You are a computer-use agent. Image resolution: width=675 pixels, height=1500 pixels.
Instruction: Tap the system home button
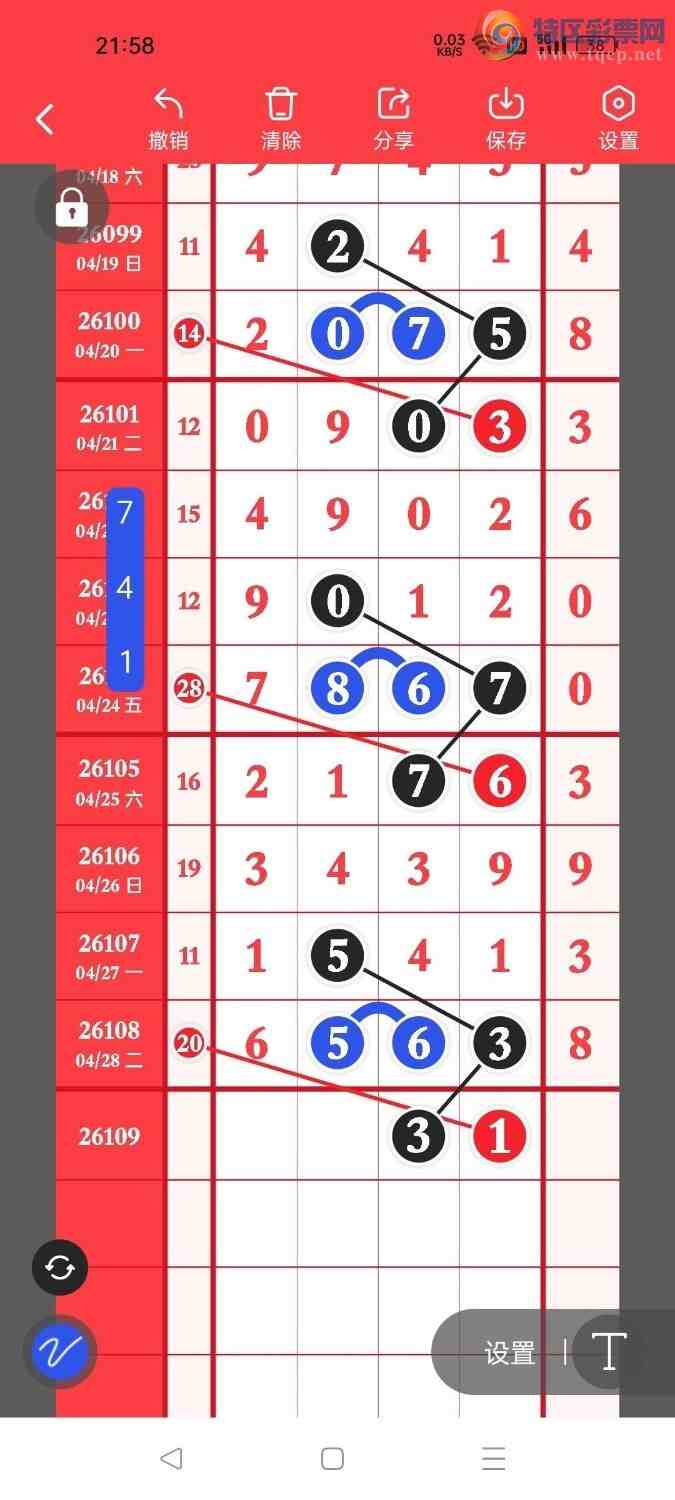pos(333,1459)
